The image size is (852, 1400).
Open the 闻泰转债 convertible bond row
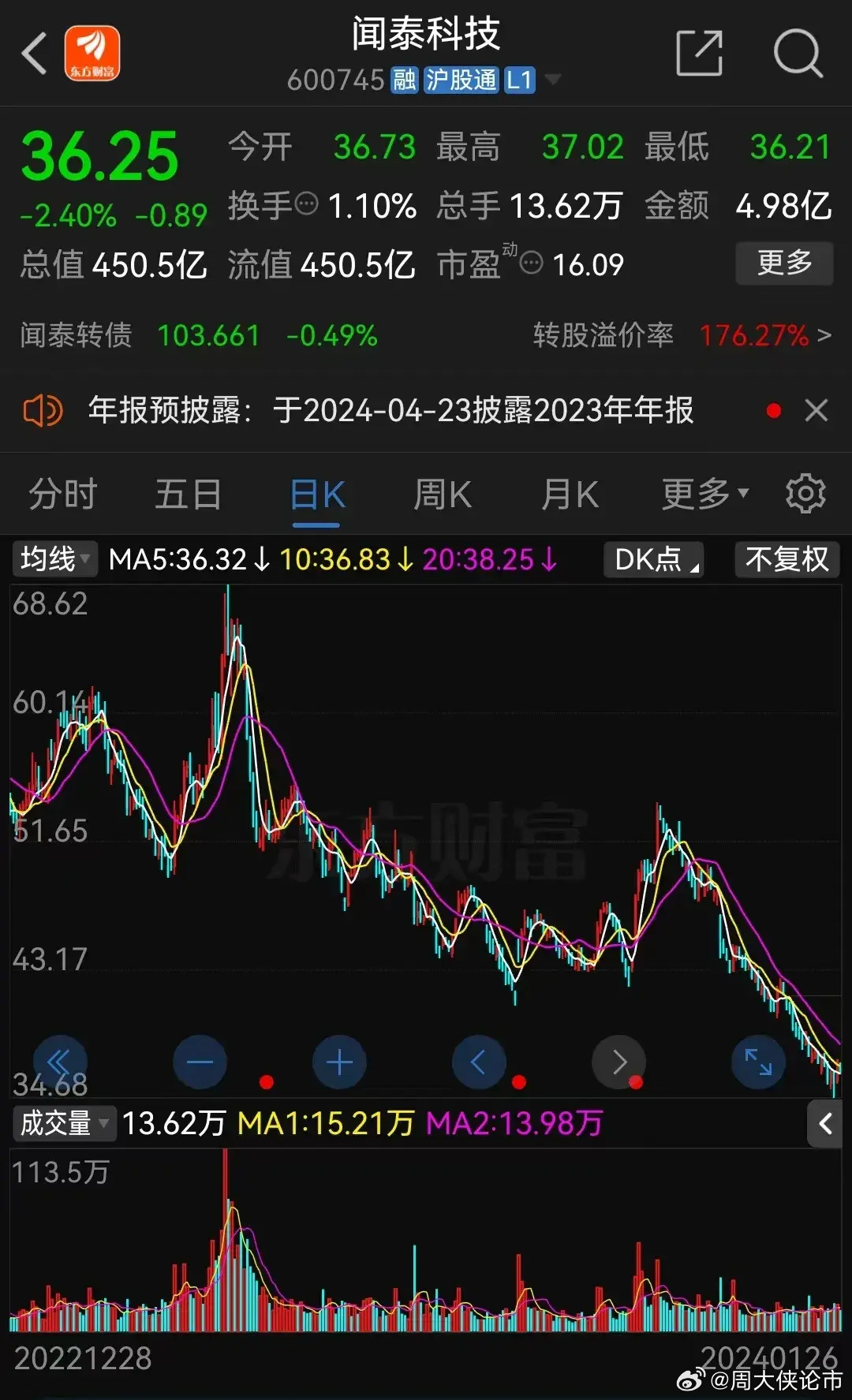[x=426, y=335]
